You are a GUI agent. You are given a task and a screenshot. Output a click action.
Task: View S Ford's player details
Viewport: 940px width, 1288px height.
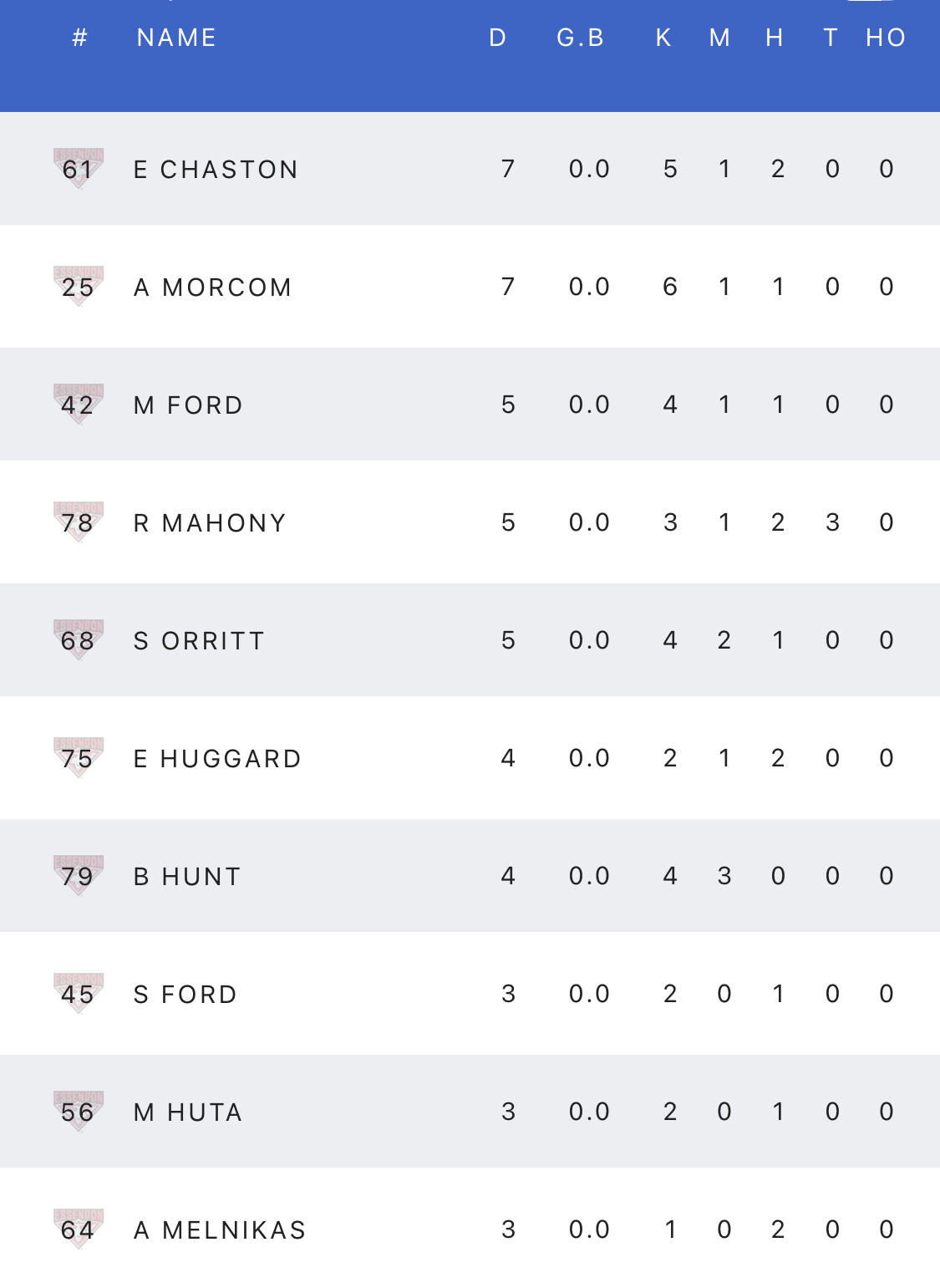(185, 994)
